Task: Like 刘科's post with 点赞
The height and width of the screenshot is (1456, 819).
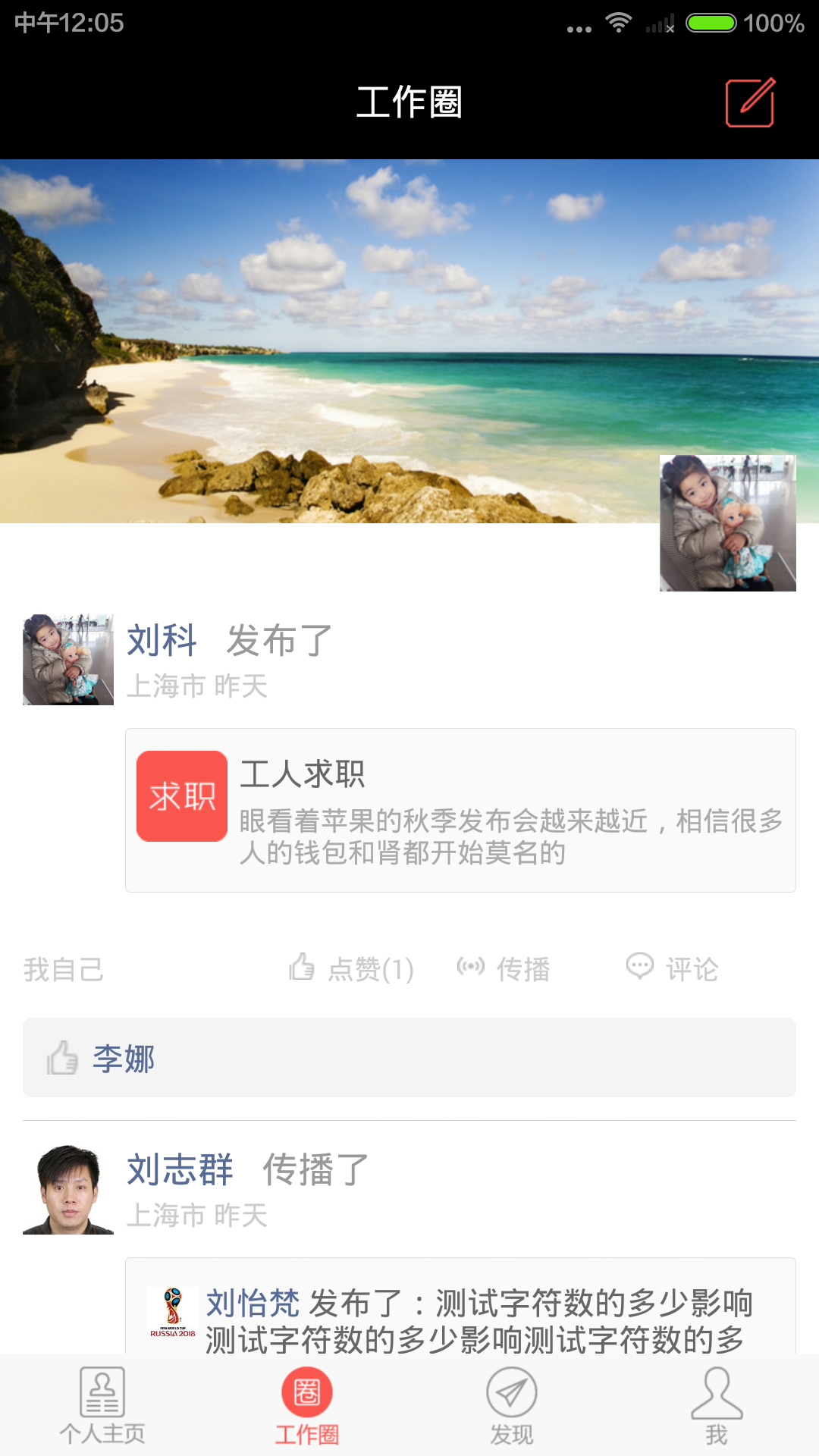Action: [x=352, y=968]
